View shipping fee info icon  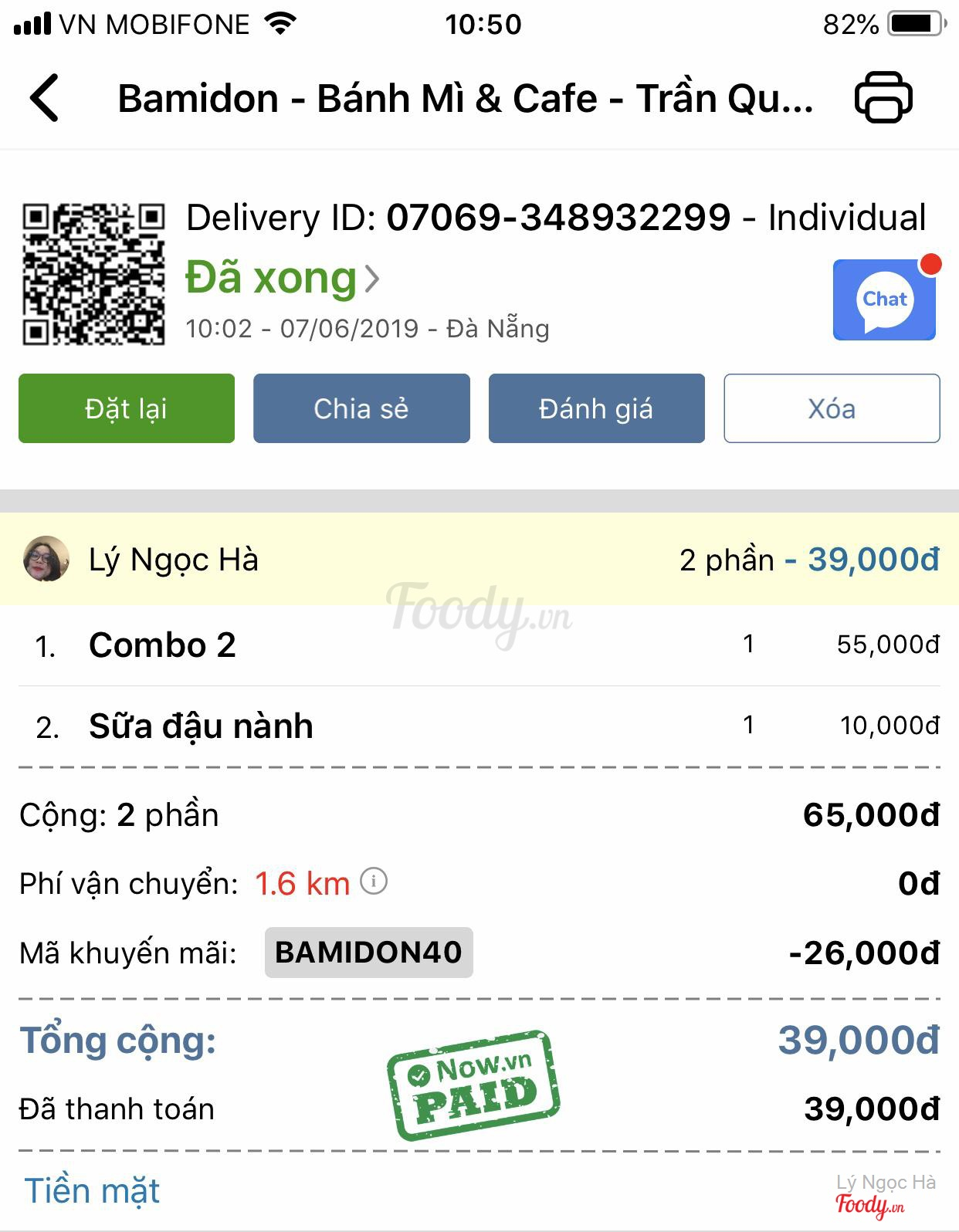[374, 881]
